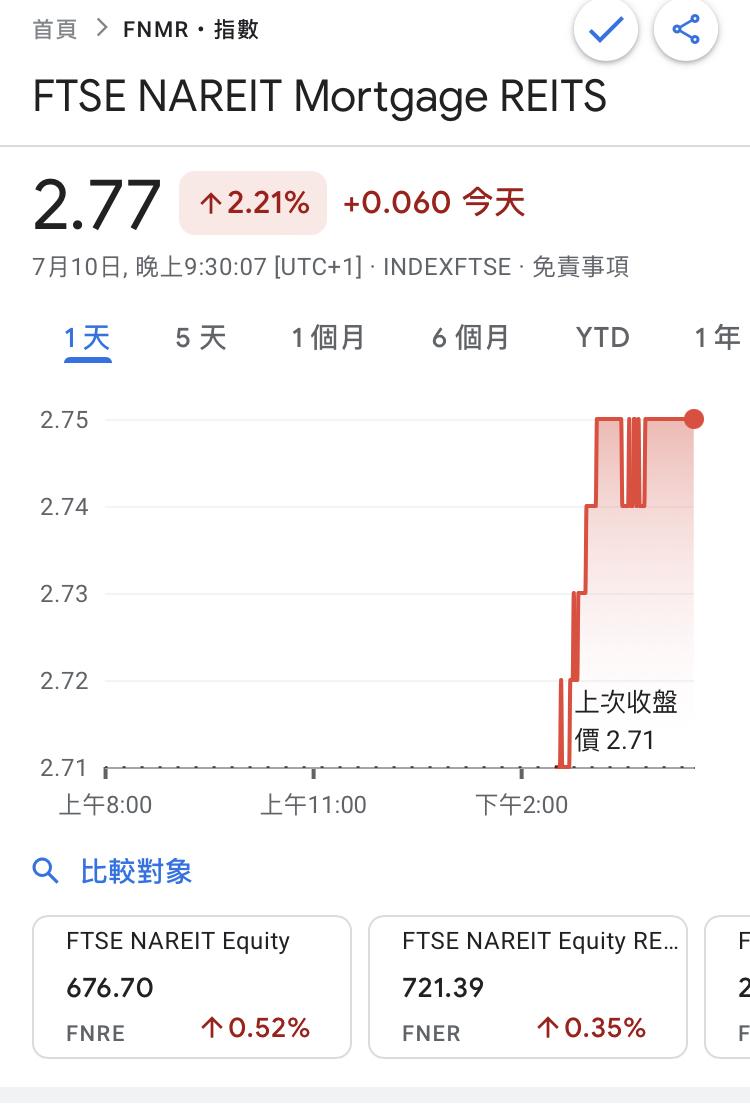Switch chart to 6個月 range
Viewport: 750px width, 1104px height.
(470, 338)
